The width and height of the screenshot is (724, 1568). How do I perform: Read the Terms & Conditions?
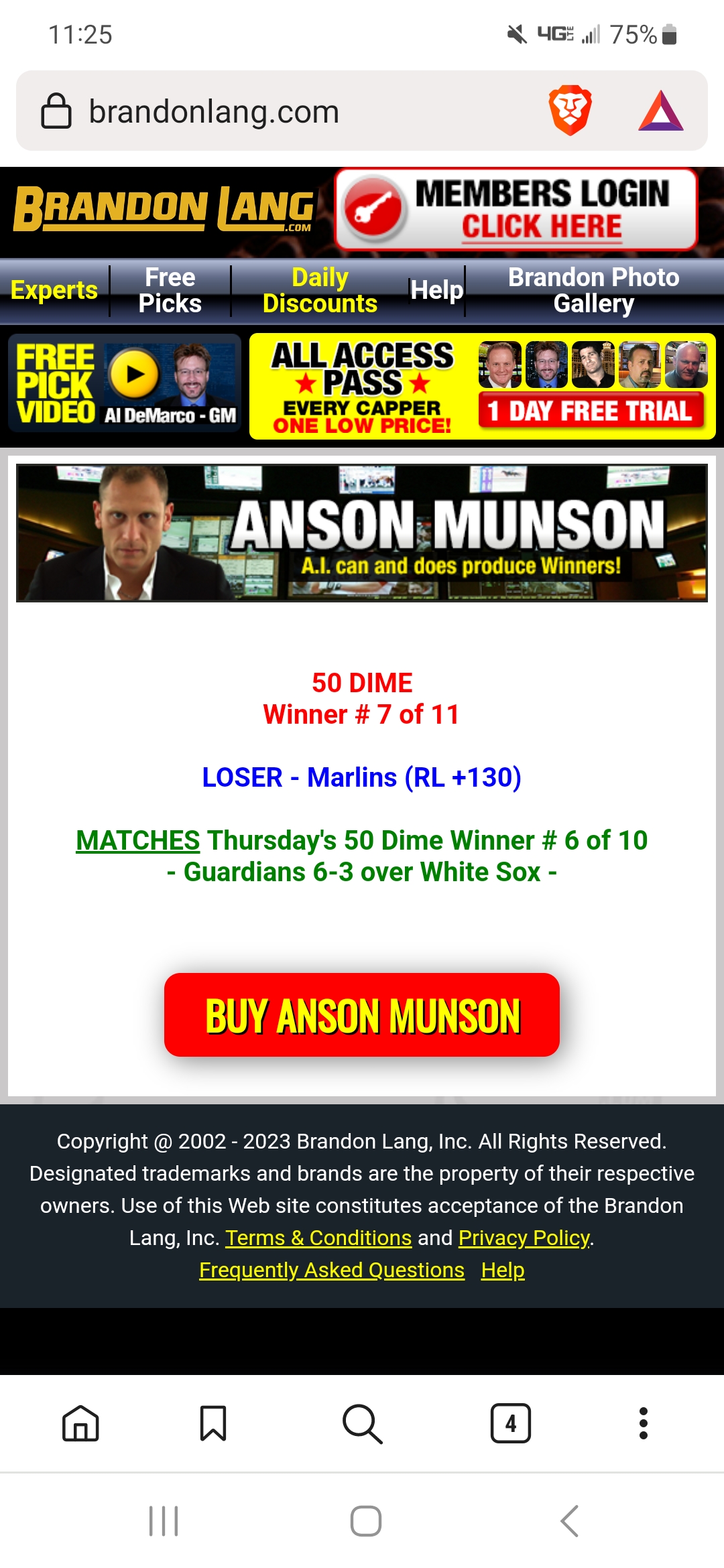318,1238
